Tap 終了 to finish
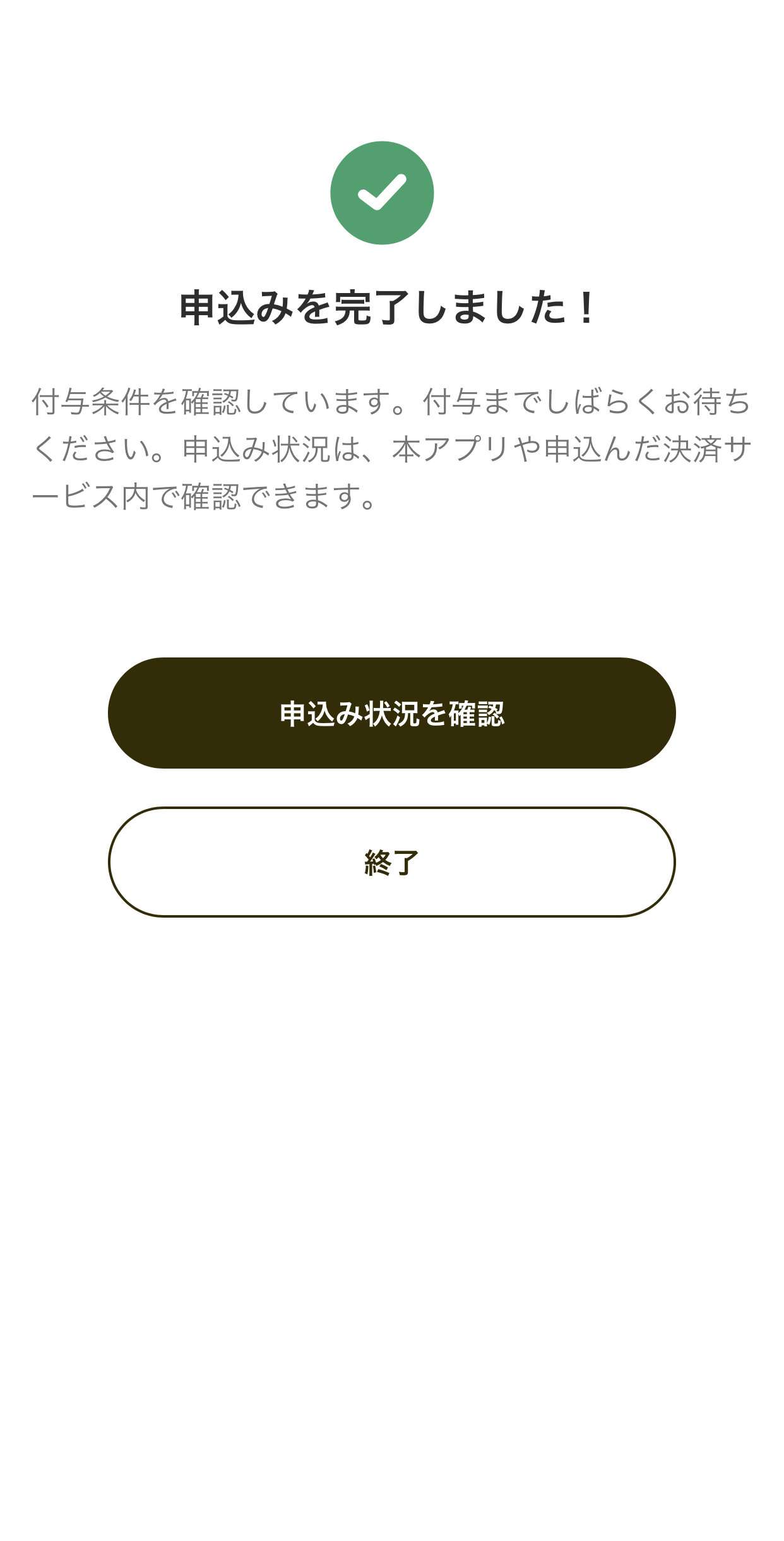 pos(391,862)
